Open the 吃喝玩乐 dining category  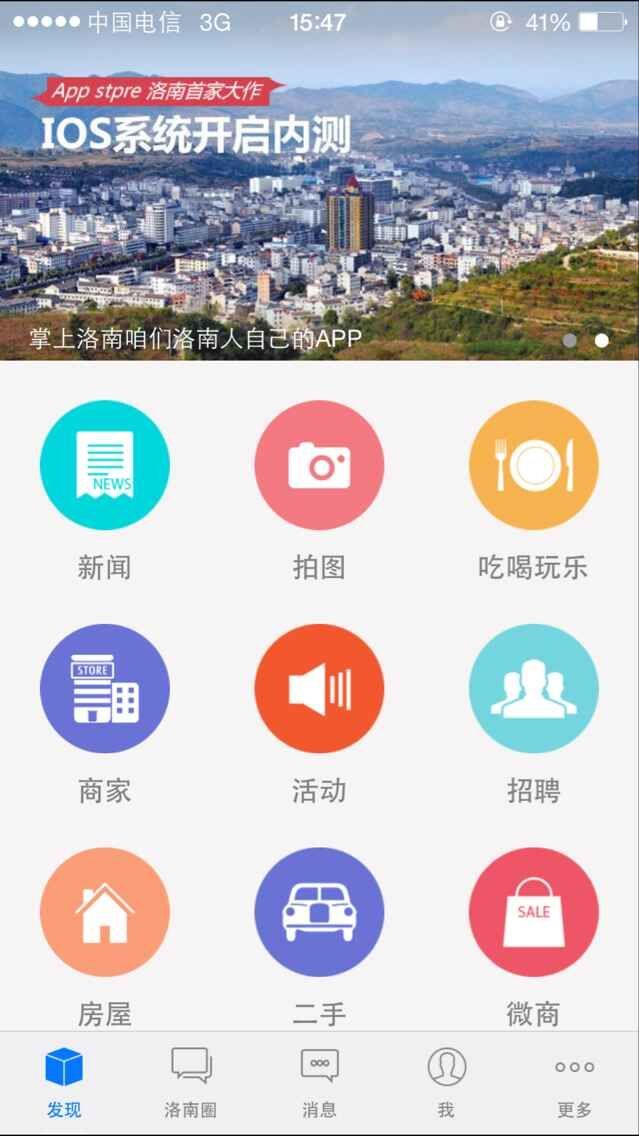[x=533, y=465]
